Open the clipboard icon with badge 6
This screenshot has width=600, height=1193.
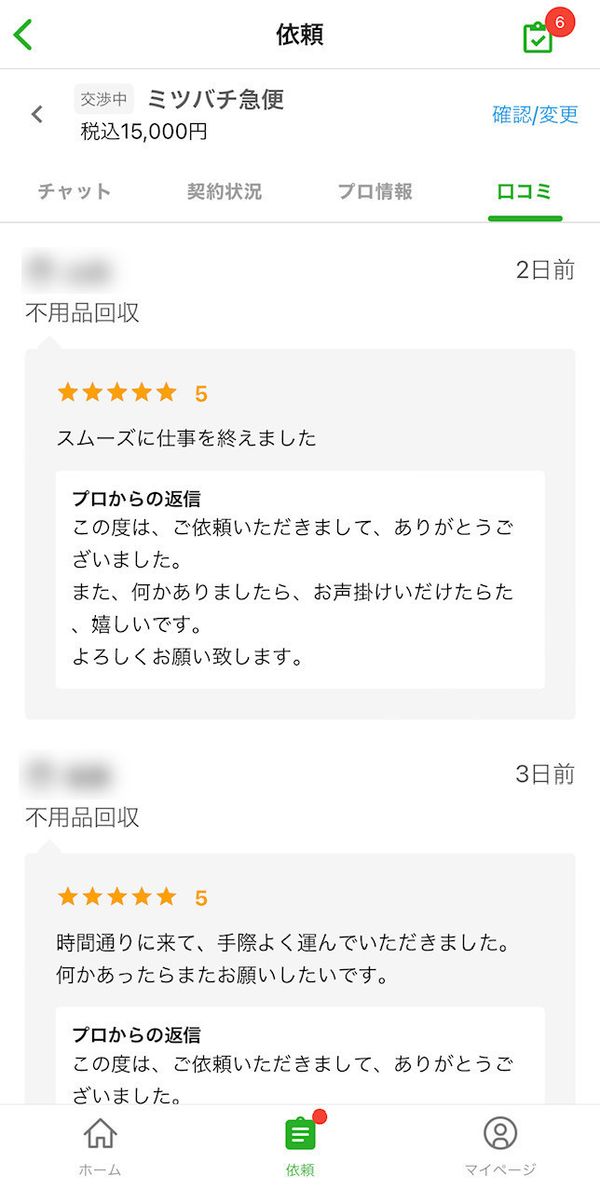[x=541, y=34]
